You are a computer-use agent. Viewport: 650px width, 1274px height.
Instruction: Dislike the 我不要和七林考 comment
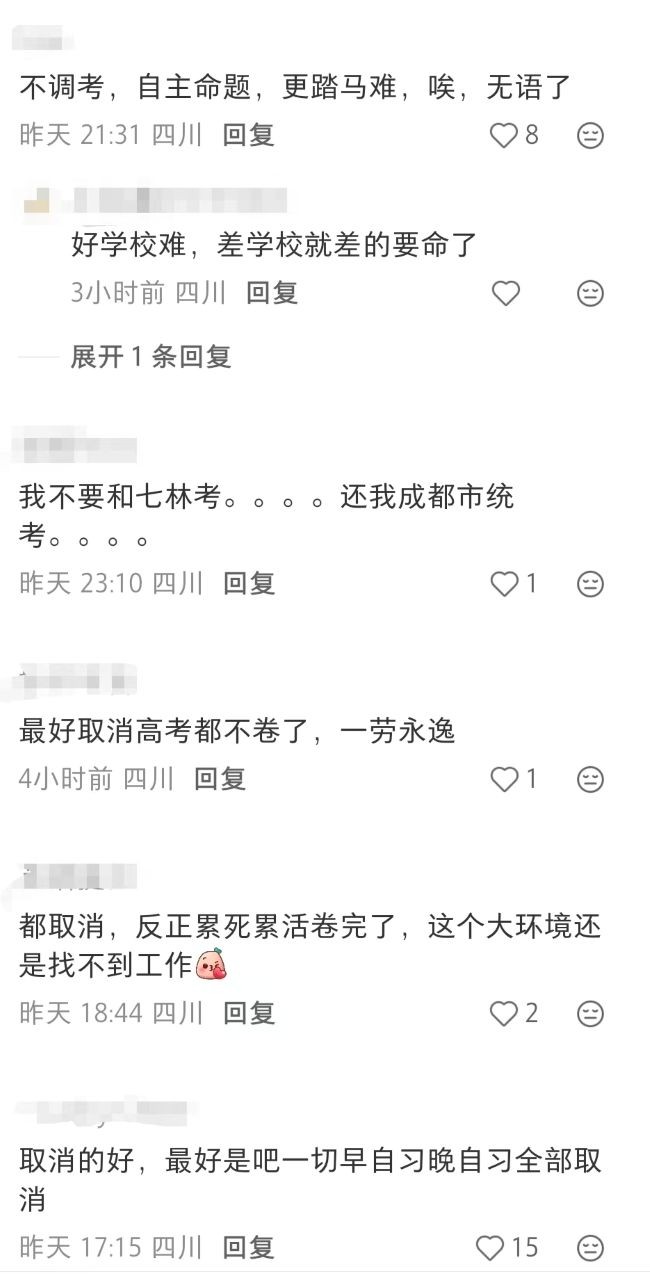tap(591, 584)
